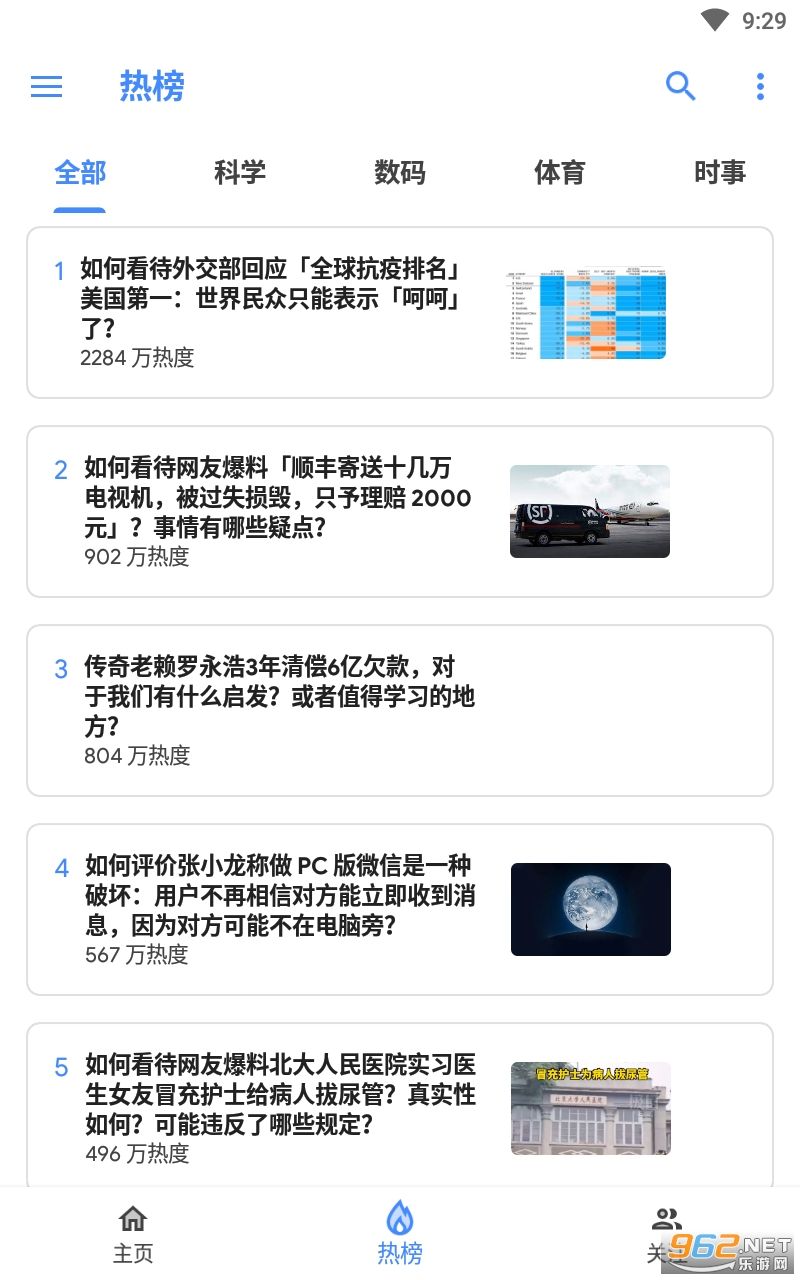Open the search icon
The image size is (800, 1280).
(x=680, y=87)
